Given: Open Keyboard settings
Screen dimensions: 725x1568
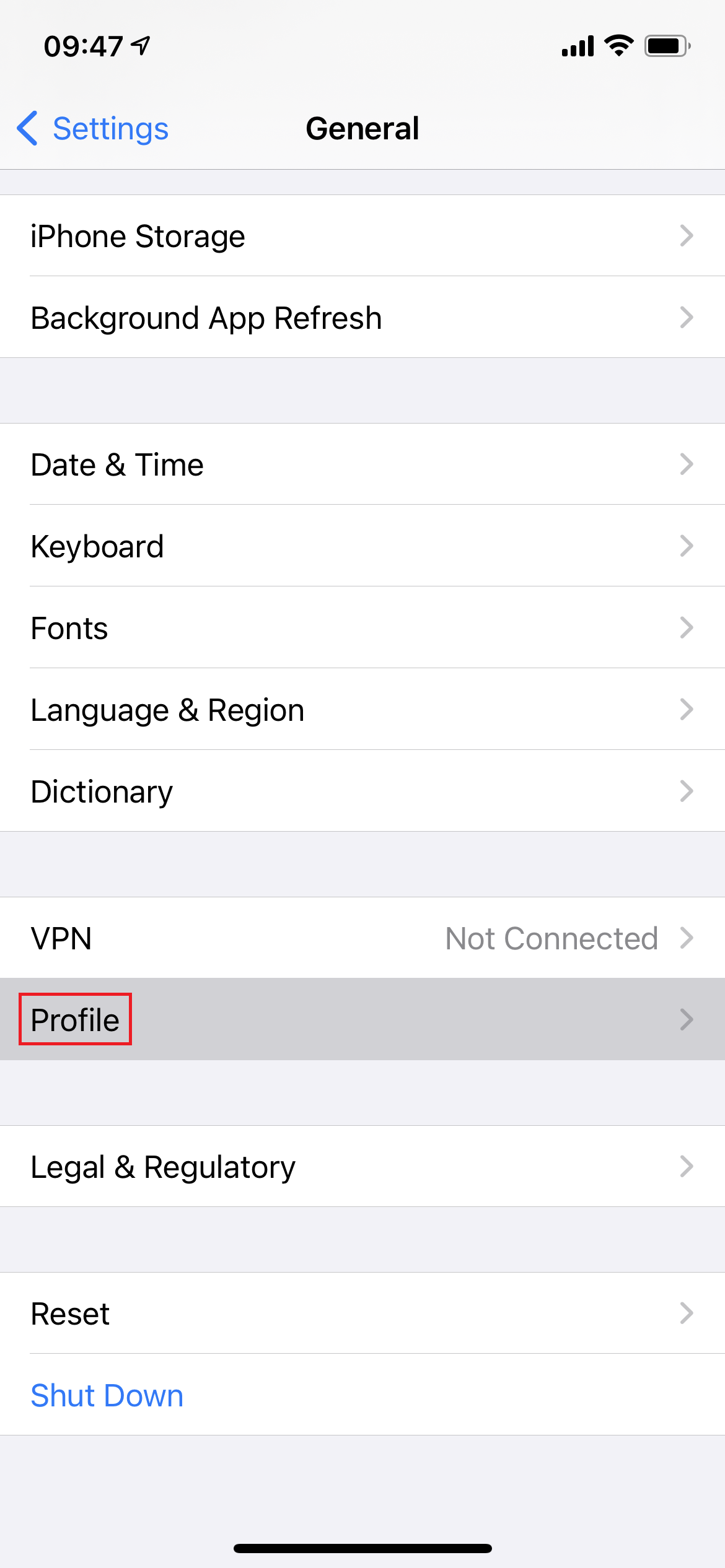Looking at the screenshot, I should [362, 546].
